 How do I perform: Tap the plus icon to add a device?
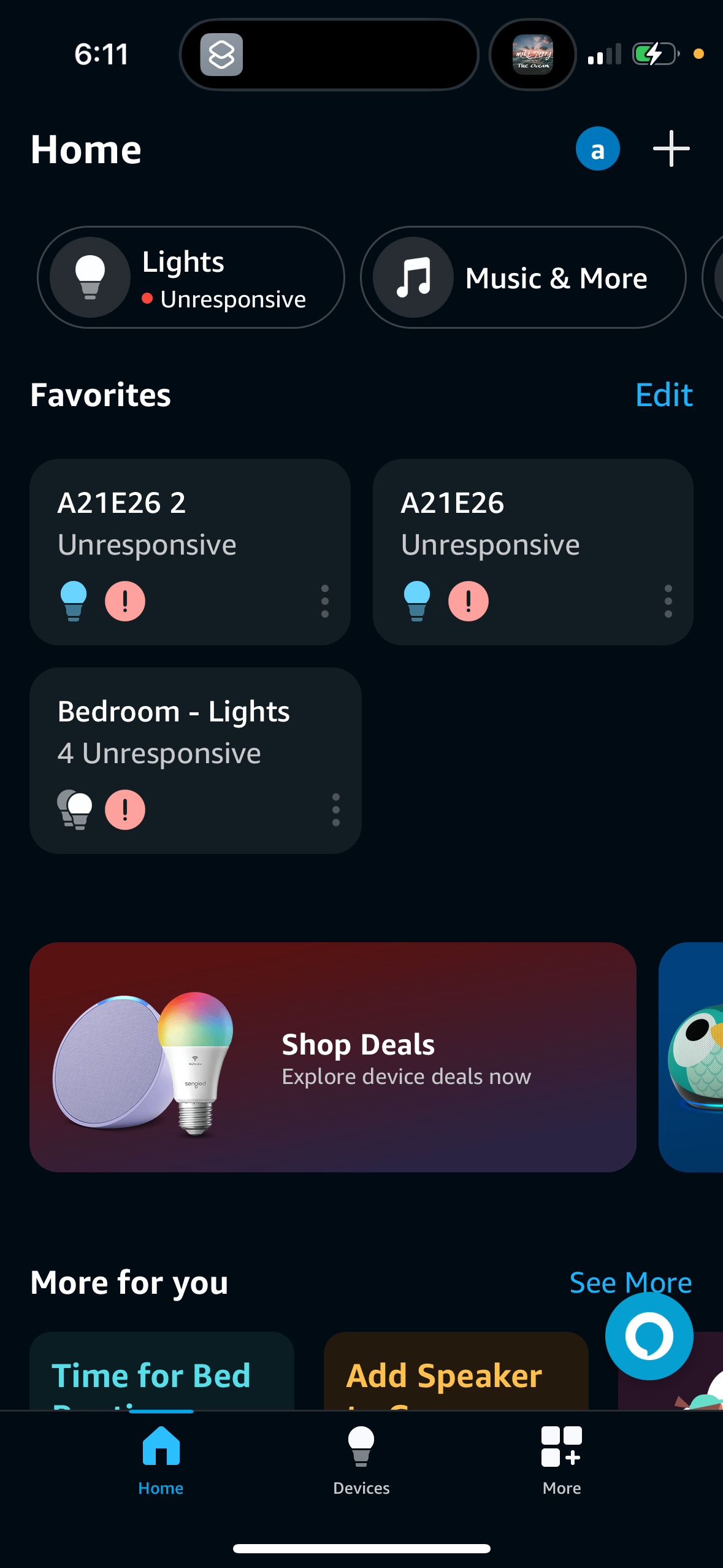click(x=670, y=148)
